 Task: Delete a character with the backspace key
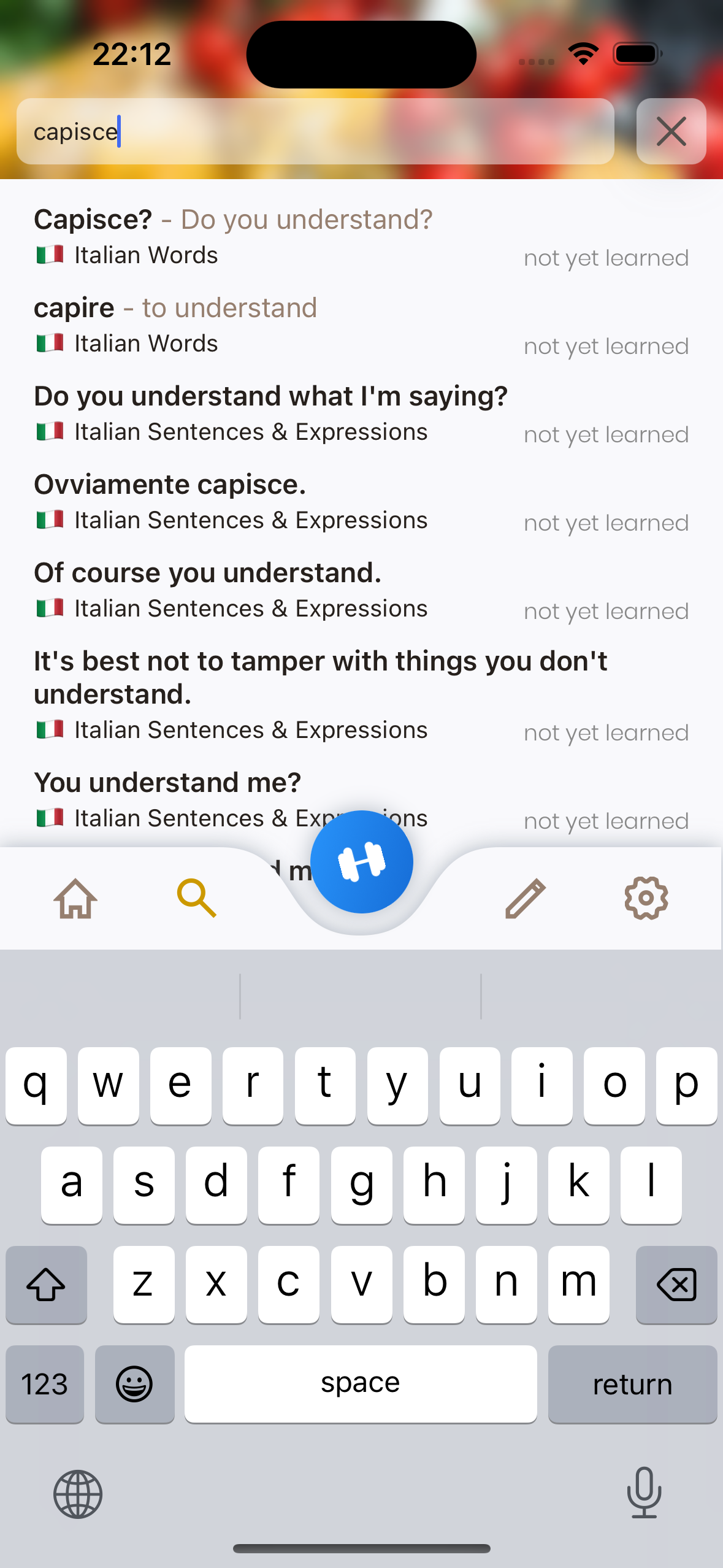[x=676, y=1285]
